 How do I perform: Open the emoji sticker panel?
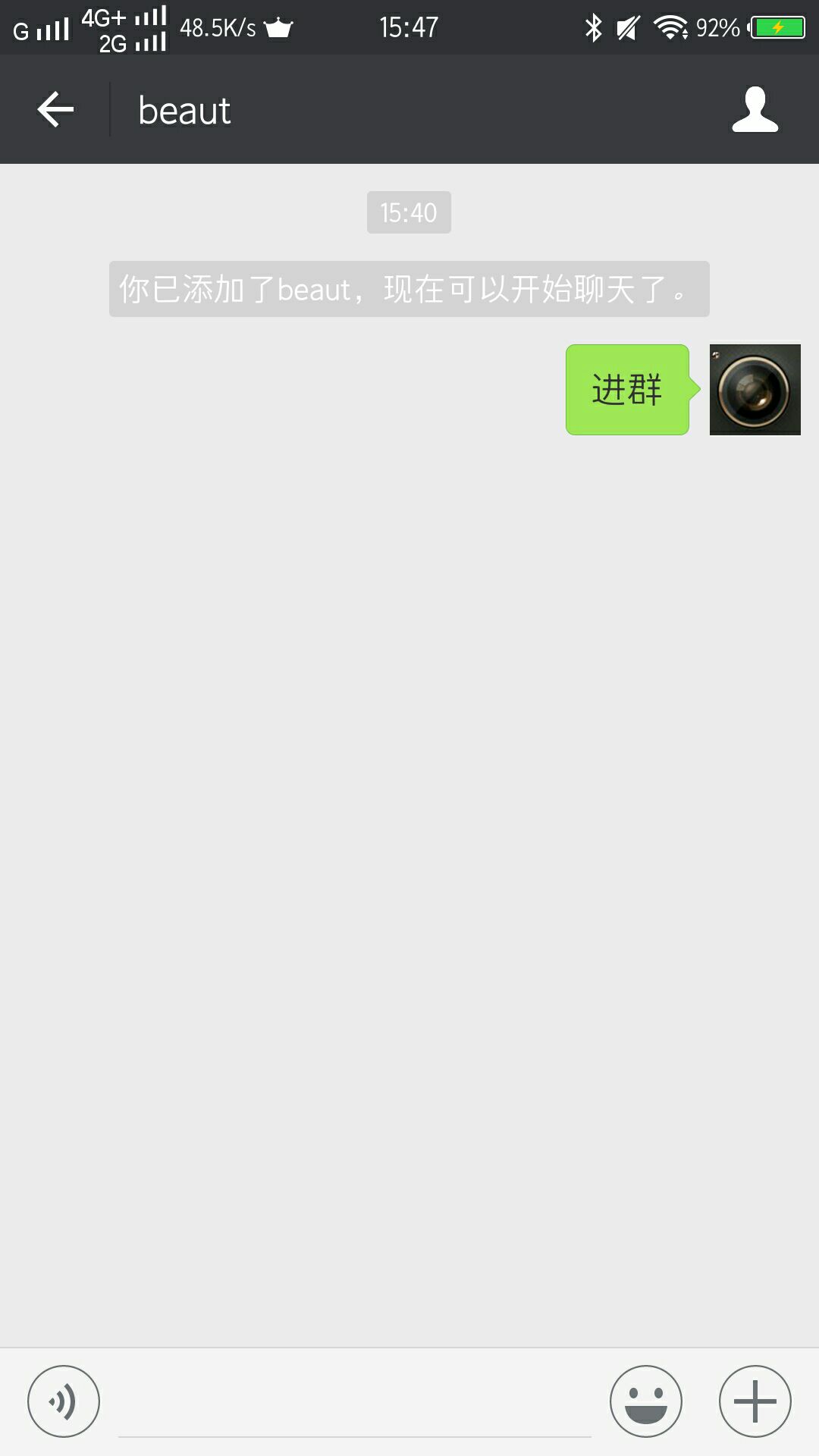click(x=645, y=1401)
